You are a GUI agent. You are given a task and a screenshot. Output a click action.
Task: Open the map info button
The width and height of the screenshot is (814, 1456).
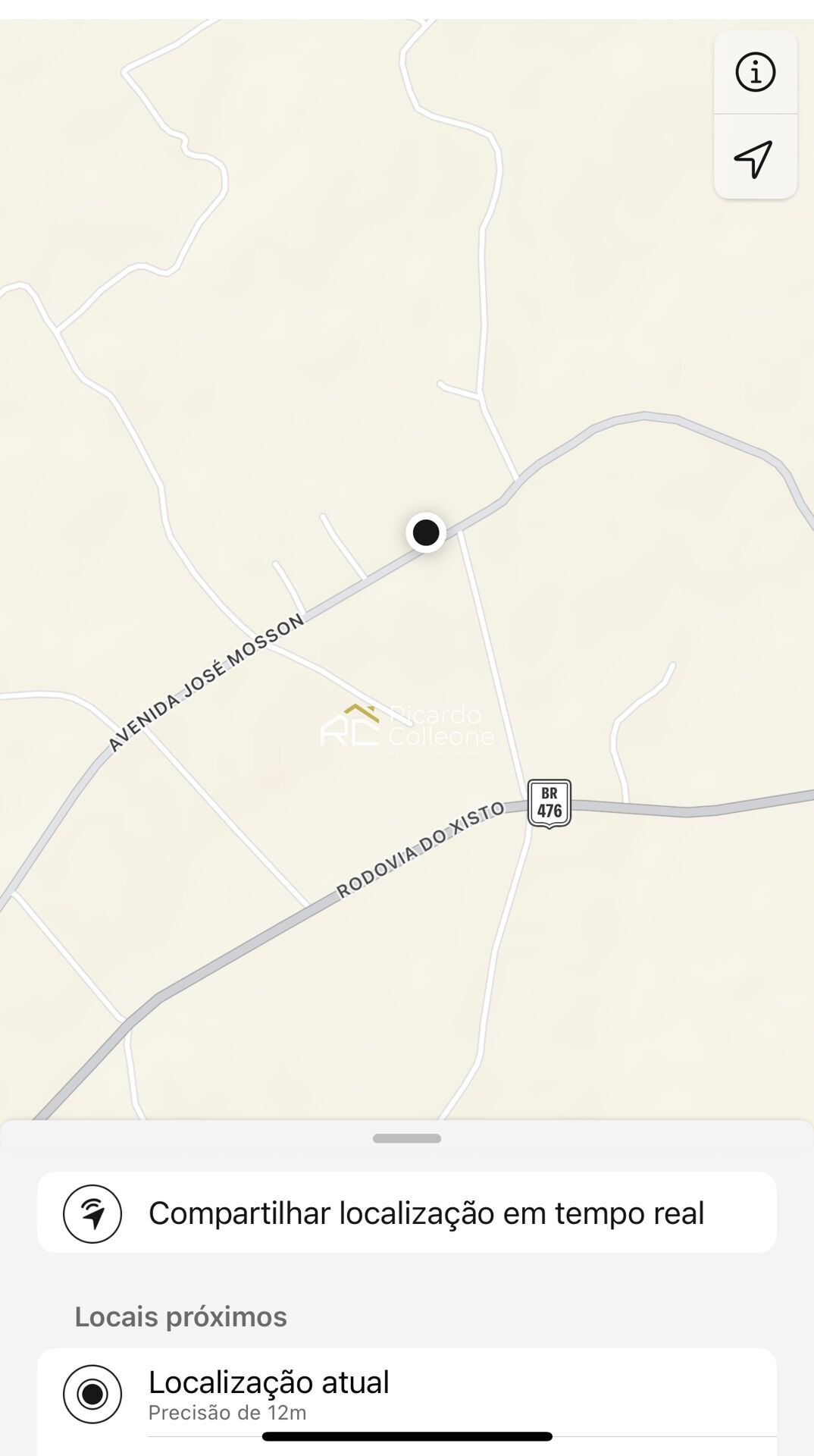click(755, 73)
